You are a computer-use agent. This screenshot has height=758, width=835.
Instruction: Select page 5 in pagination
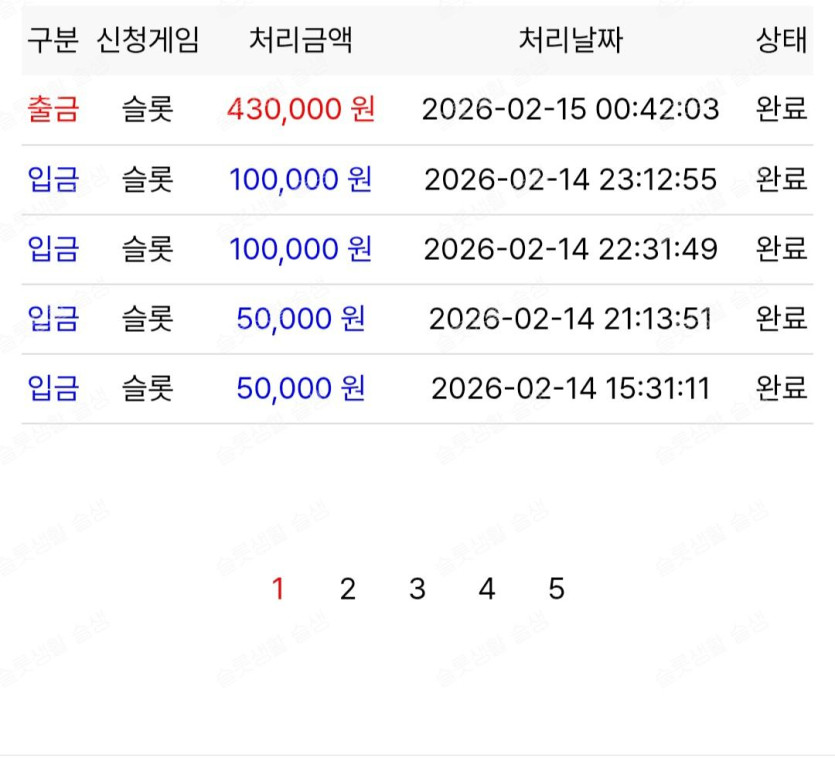(556, 590)
